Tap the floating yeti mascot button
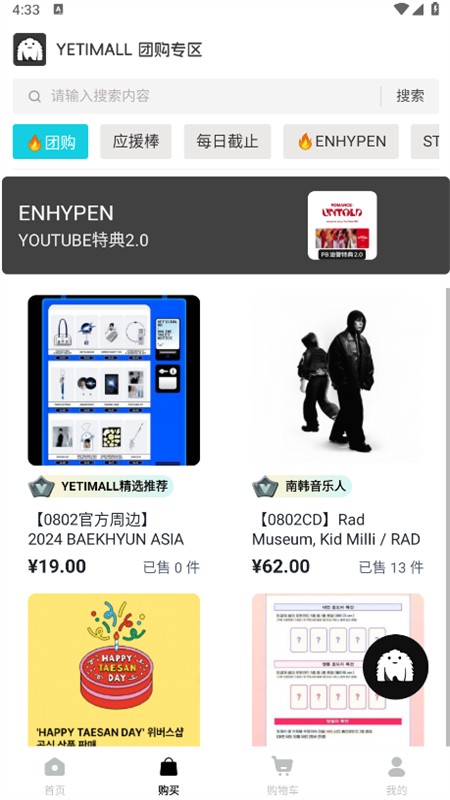 click(x=395, y=666)
